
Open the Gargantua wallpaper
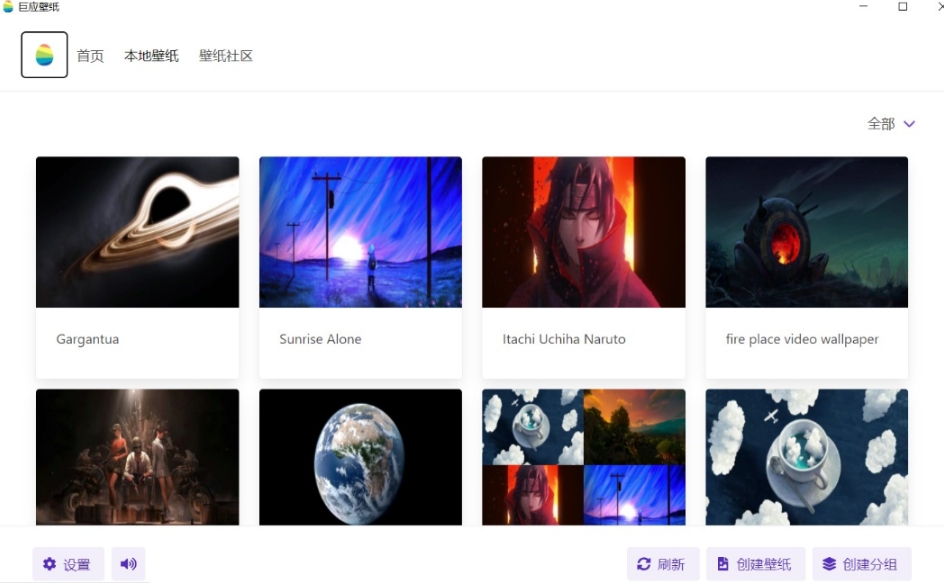137,232
